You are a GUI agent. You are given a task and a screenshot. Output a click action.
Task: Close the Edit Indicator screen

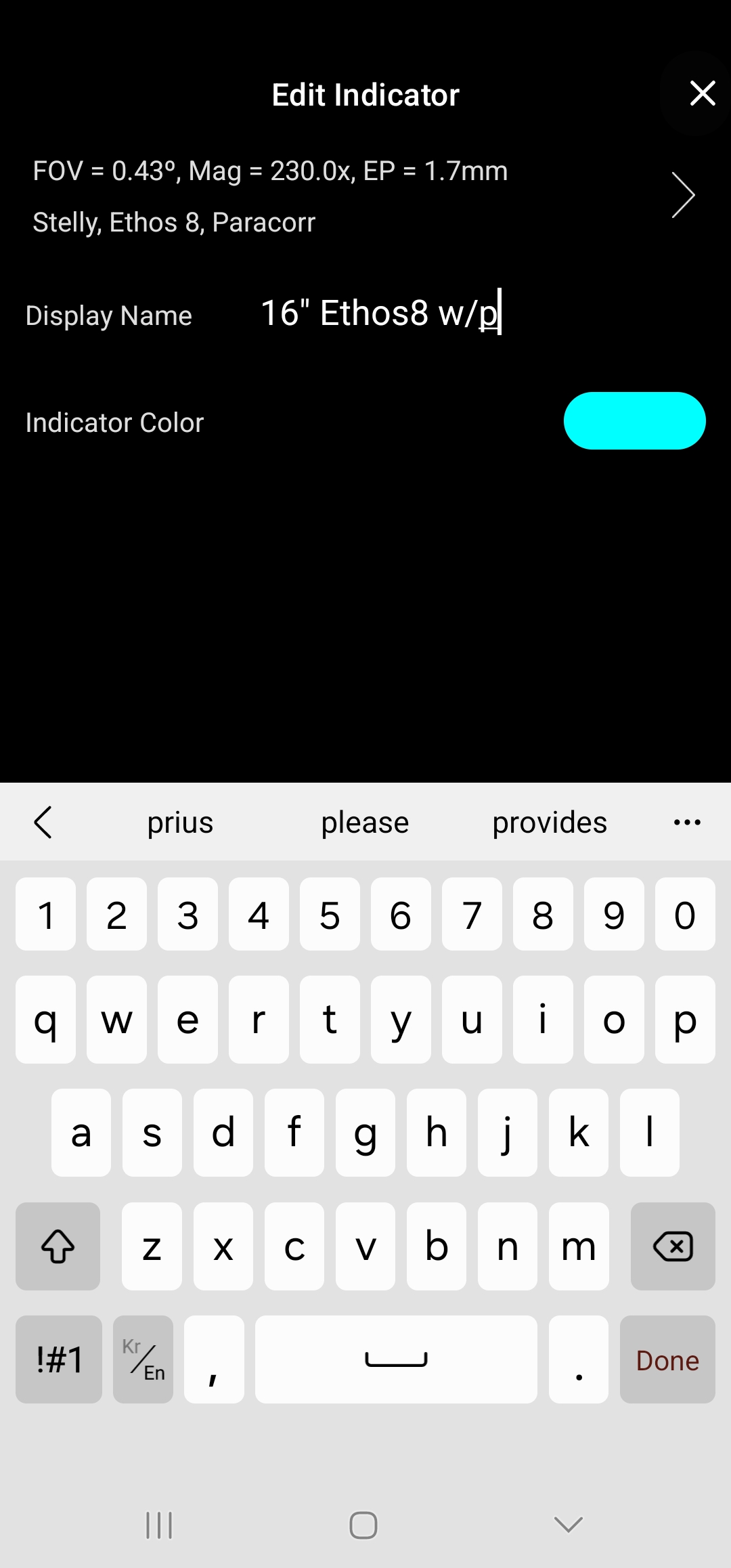click(703, 93)
